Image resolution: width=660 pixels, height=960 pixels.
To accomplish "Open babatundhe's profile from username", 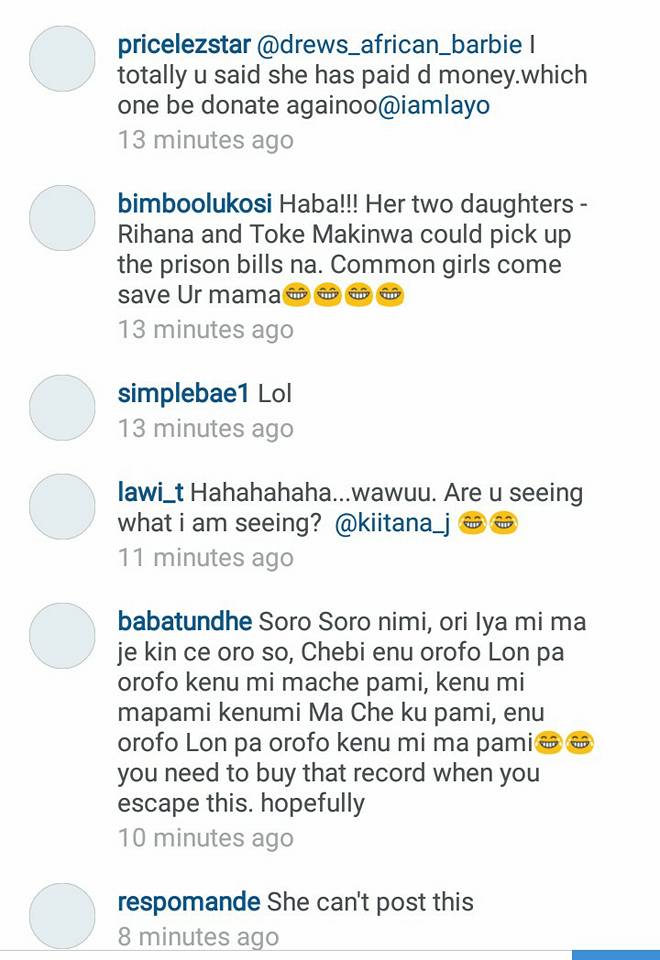I will [185, 622].
